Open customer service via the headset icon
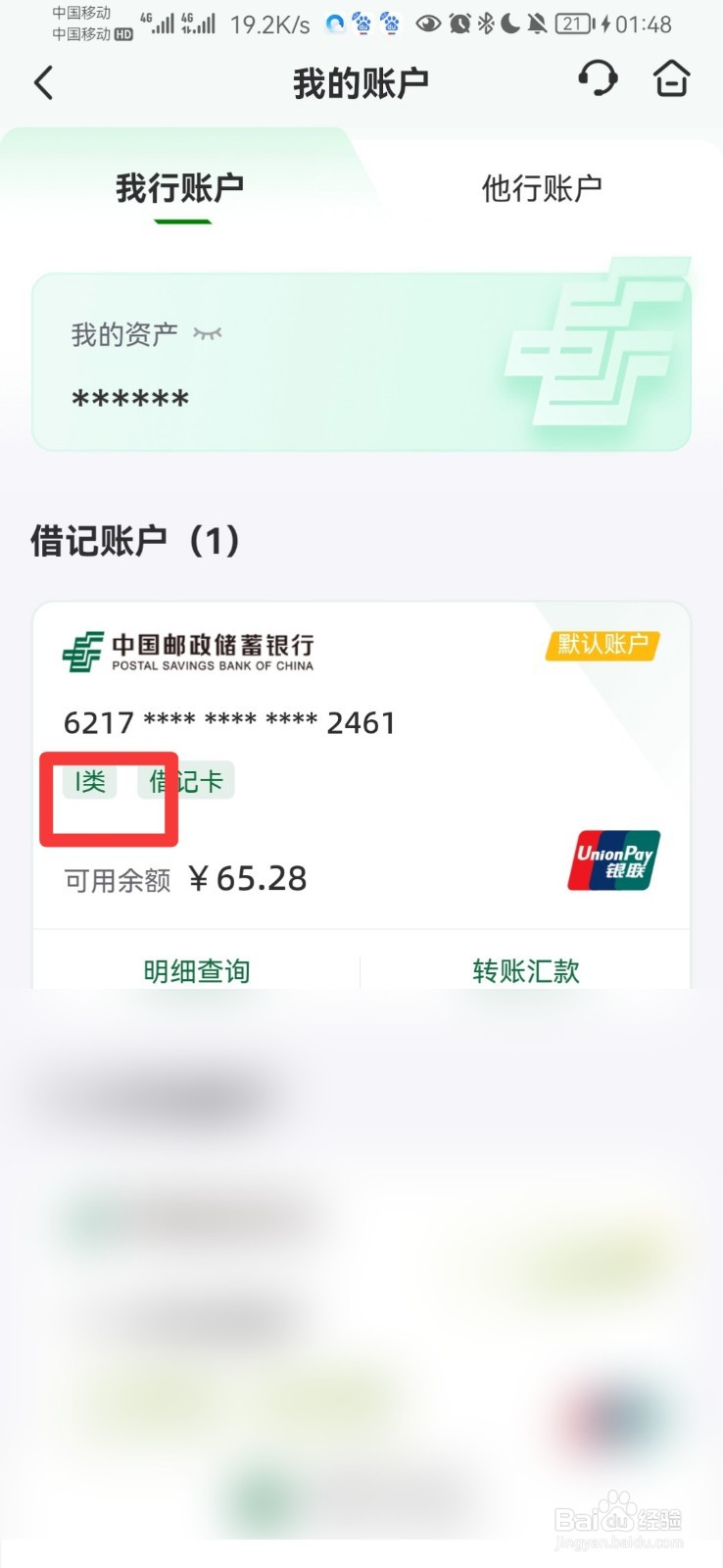This screenshot has width=723, height=1568. pos(599,78)
